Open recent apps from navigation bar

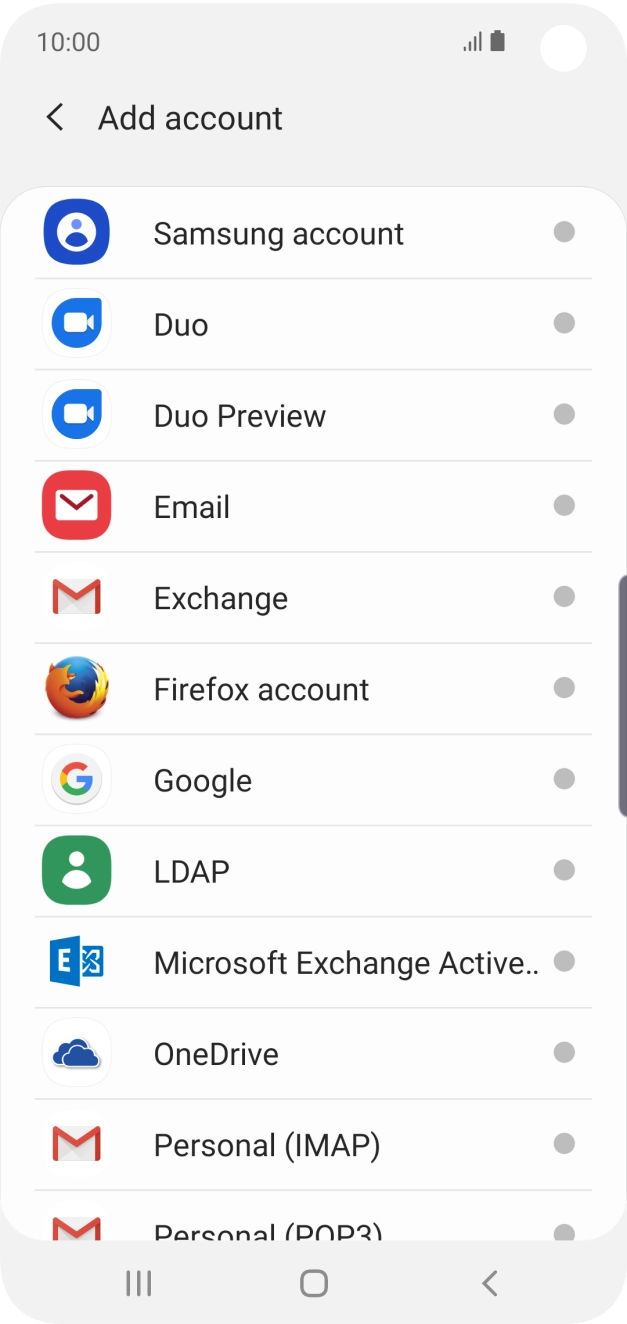(x=139, y=1284)
